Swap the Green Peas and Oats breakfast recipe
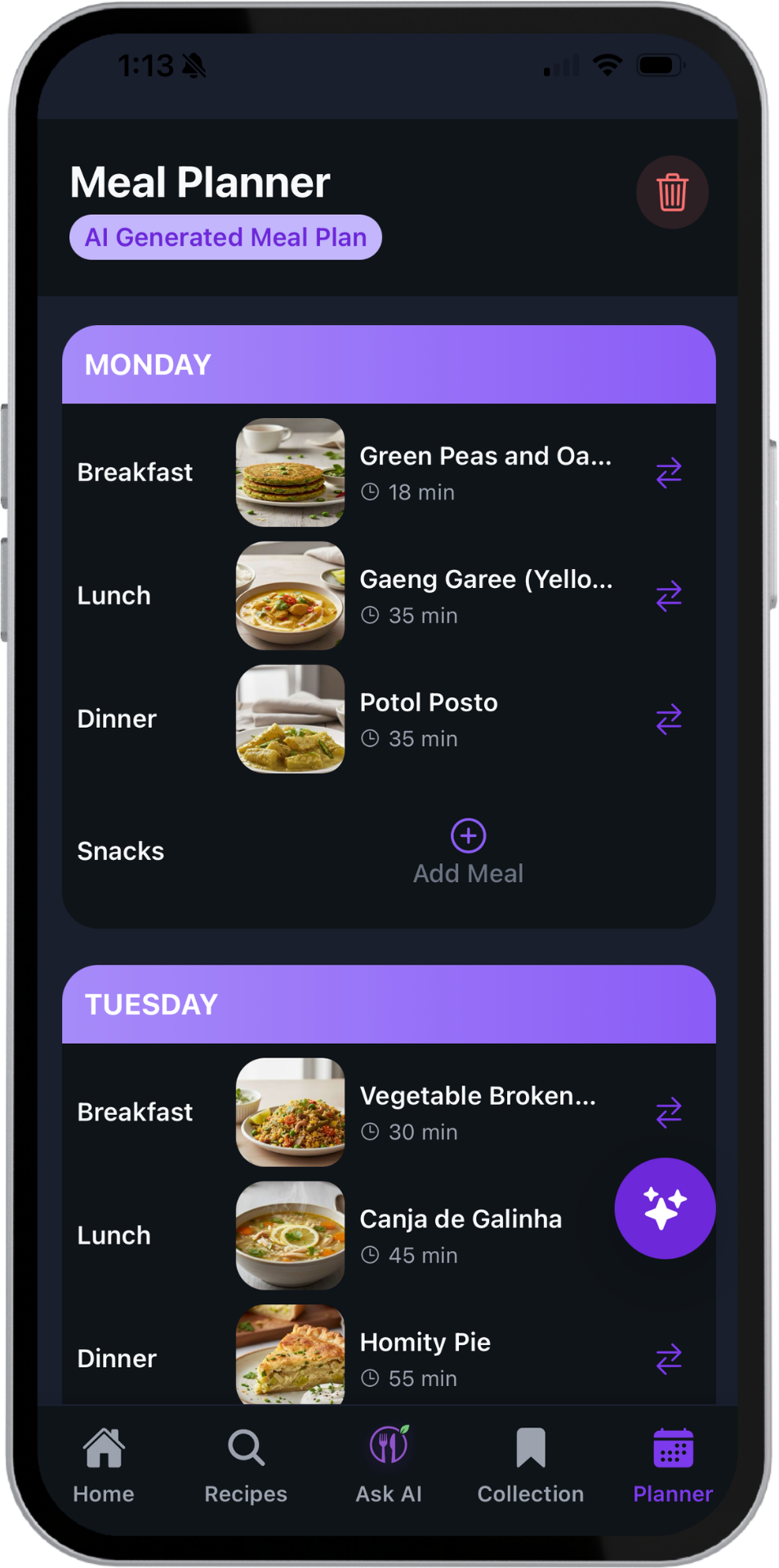The width and height of the screenshot is (779, 1568). pos(668,474)
